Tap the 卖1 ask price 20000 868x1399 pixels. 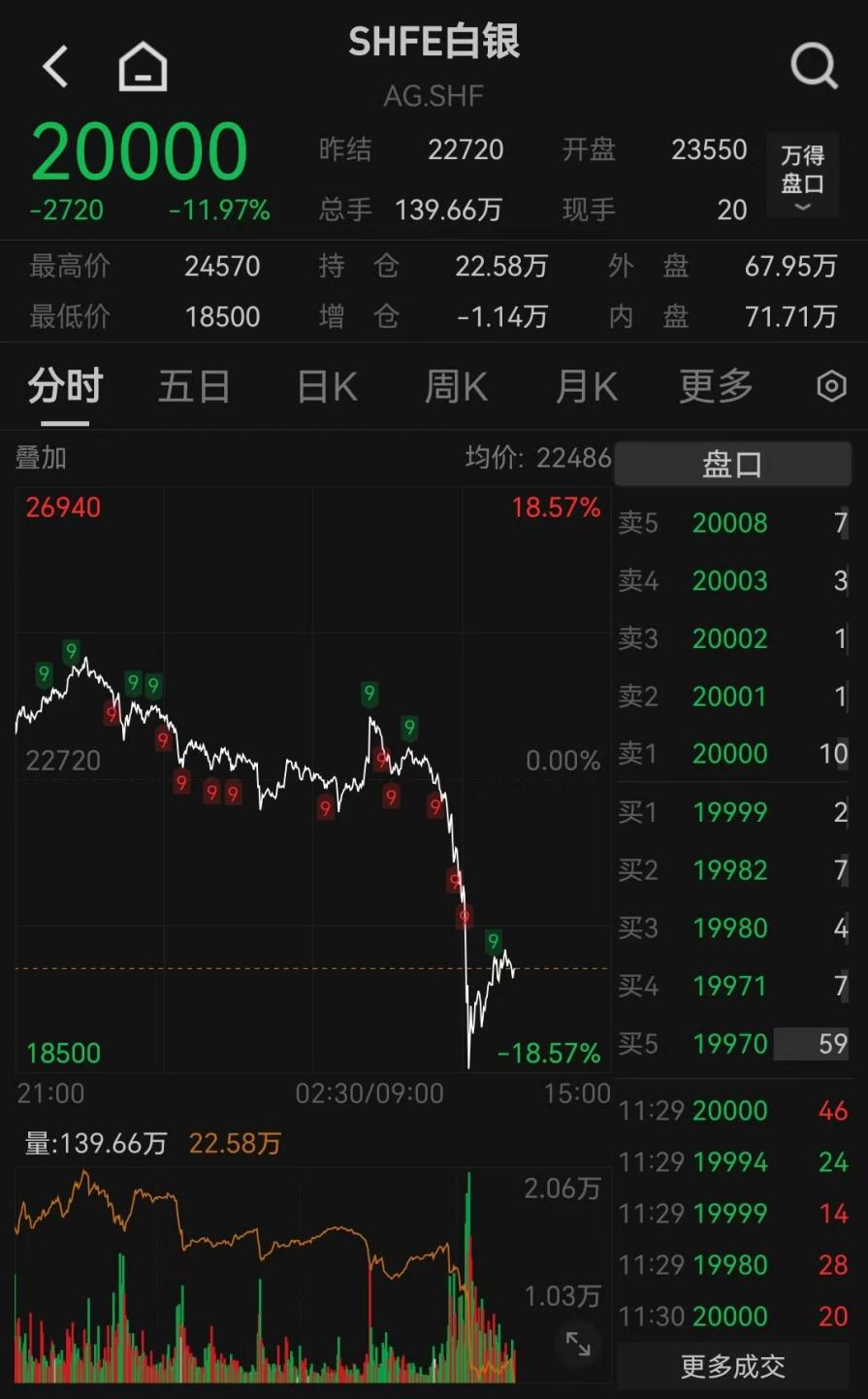[730, 754]
